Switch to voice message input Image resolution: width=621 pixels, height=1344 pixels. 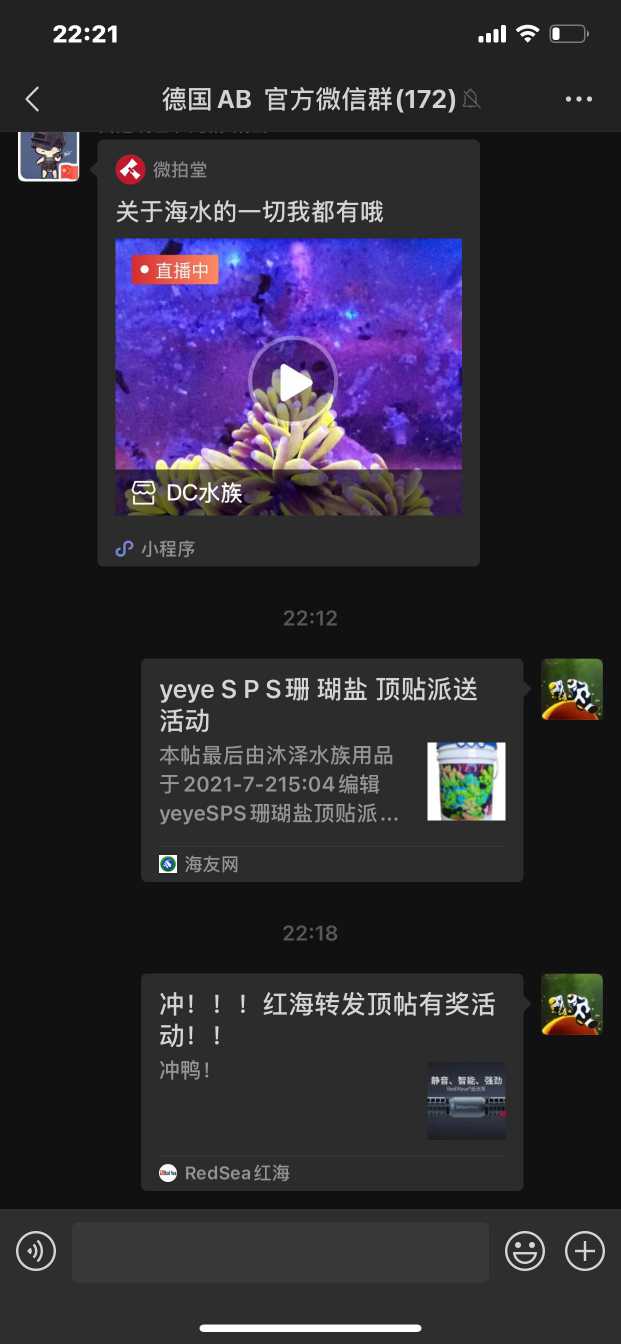(36, 1251)
